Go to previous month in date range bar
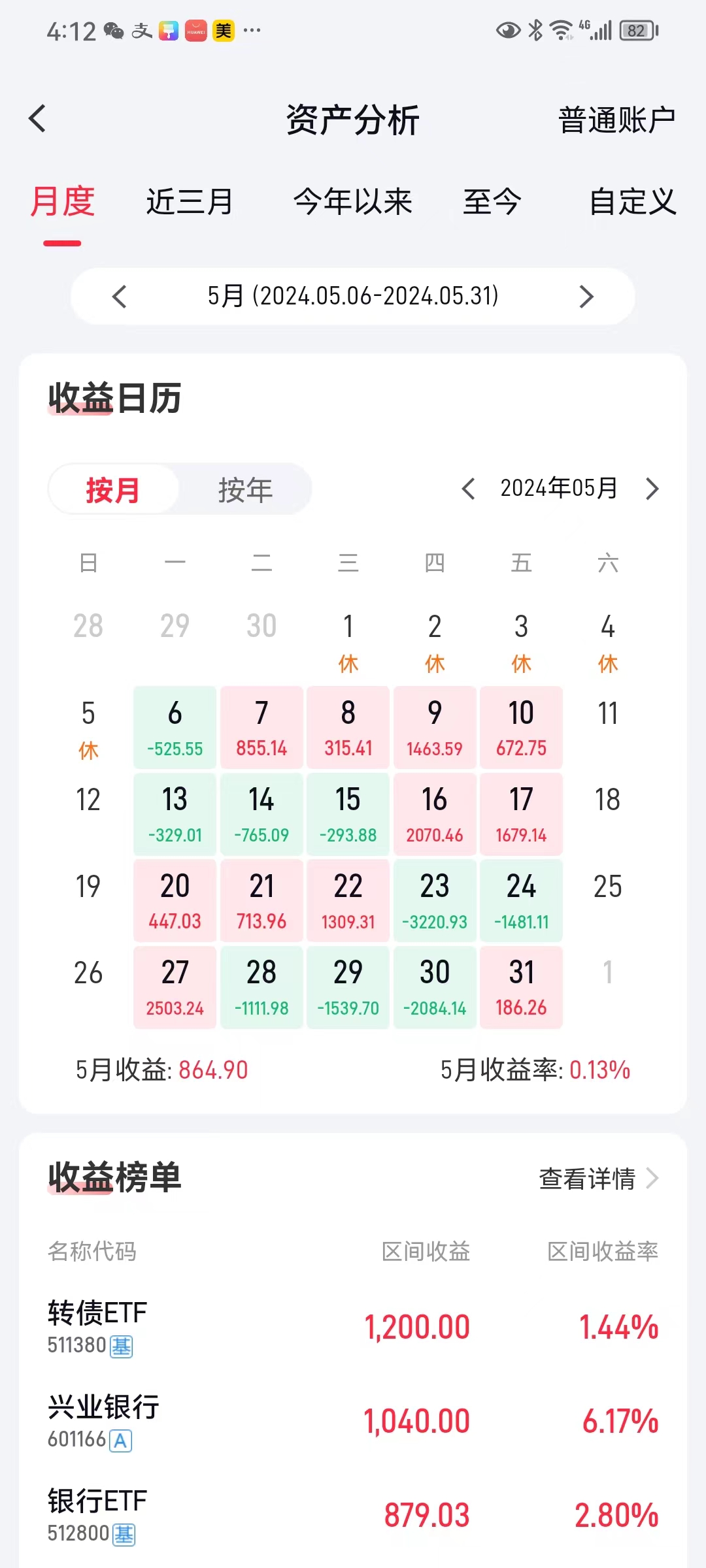This screenshot has height=1568, width=706. click(120, 297)
